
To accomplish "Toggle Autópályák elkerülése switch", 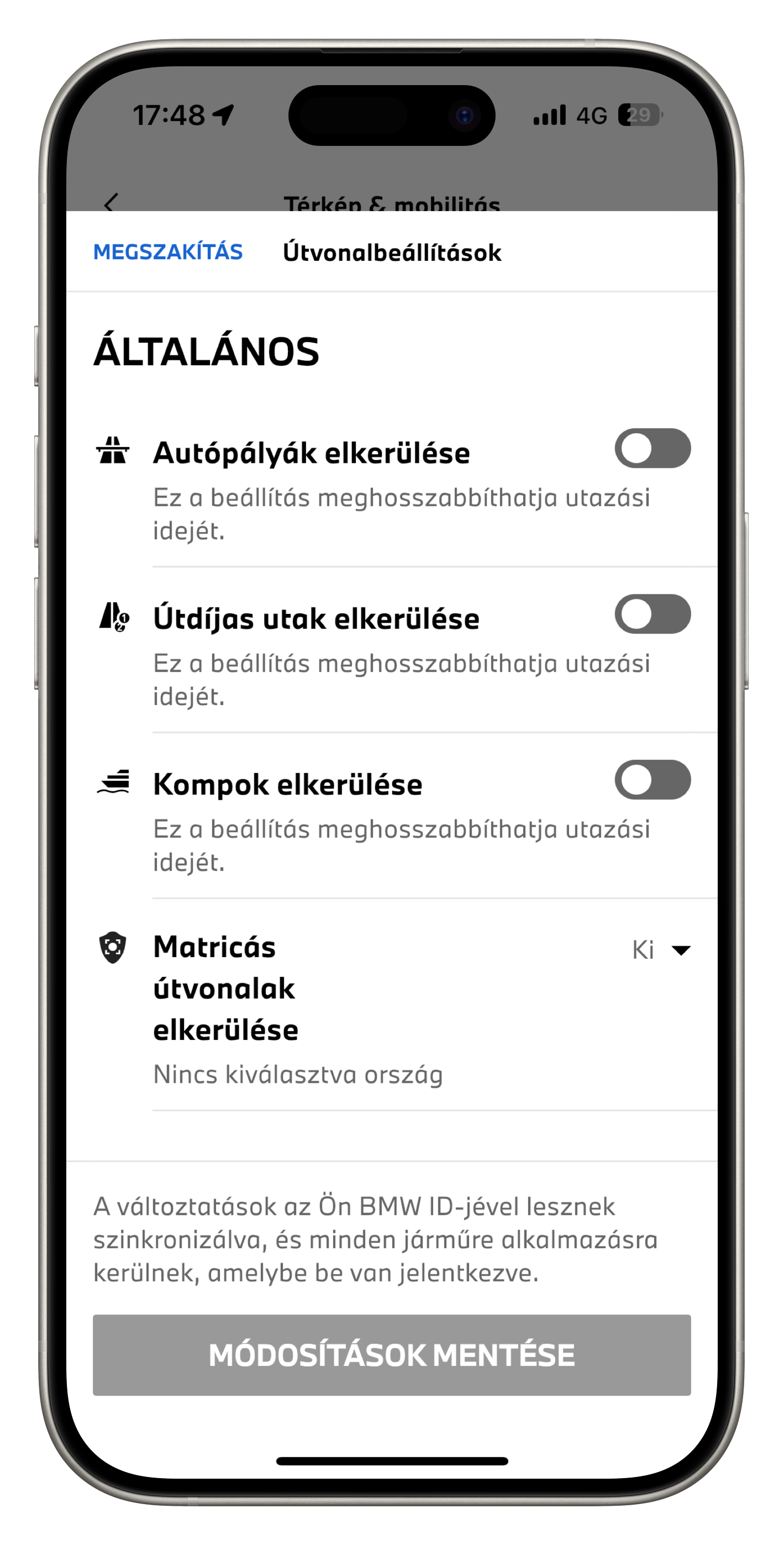I will (653, 448).
